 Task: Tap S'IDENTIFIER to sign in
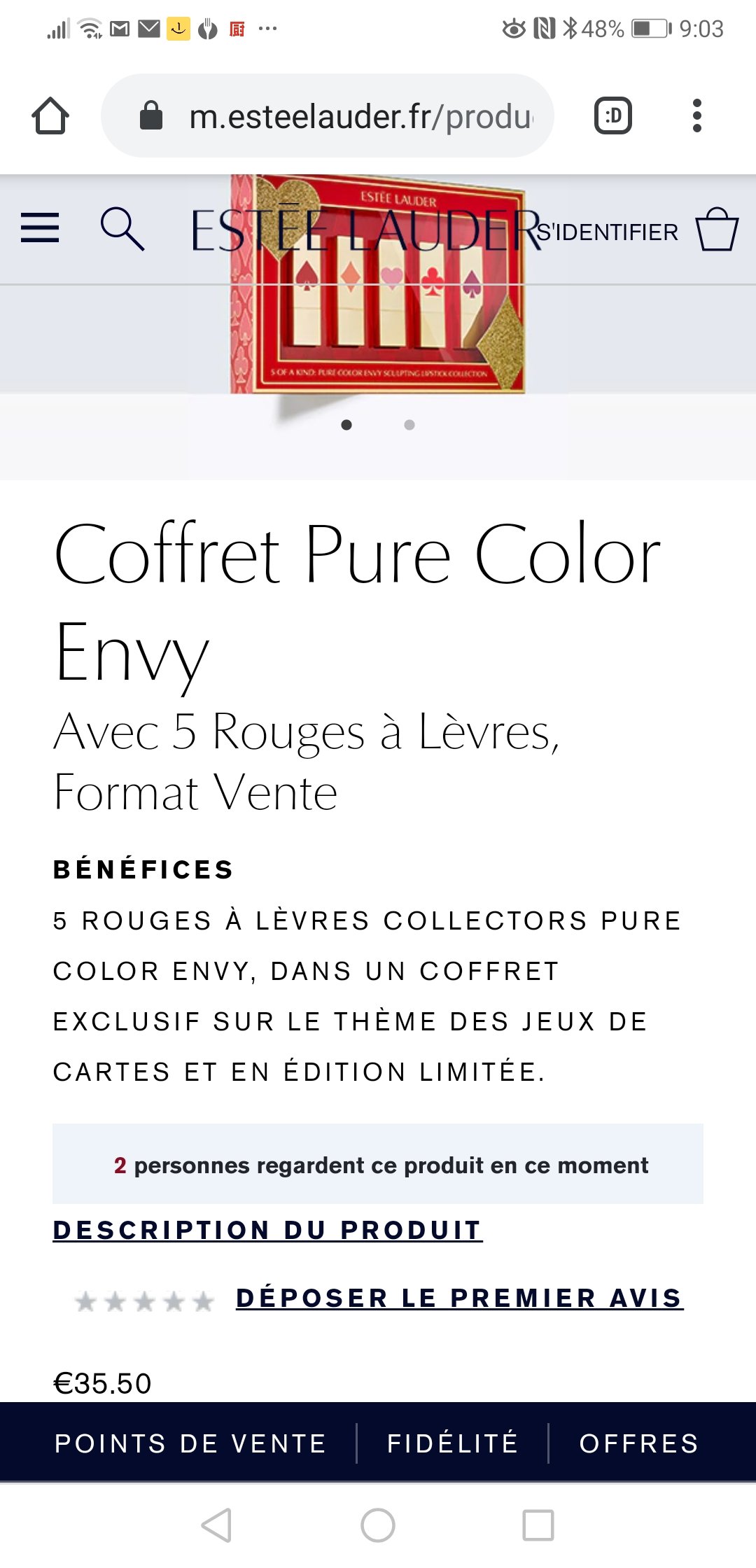pos(608,232)
